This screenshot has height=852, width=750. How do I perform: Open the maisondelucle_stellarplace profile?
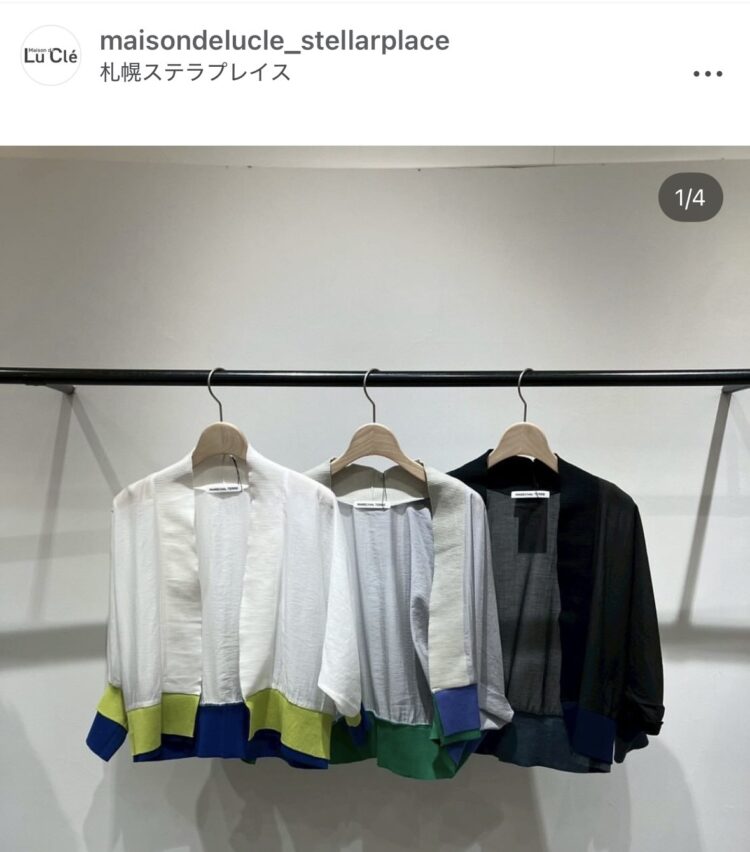274,41
